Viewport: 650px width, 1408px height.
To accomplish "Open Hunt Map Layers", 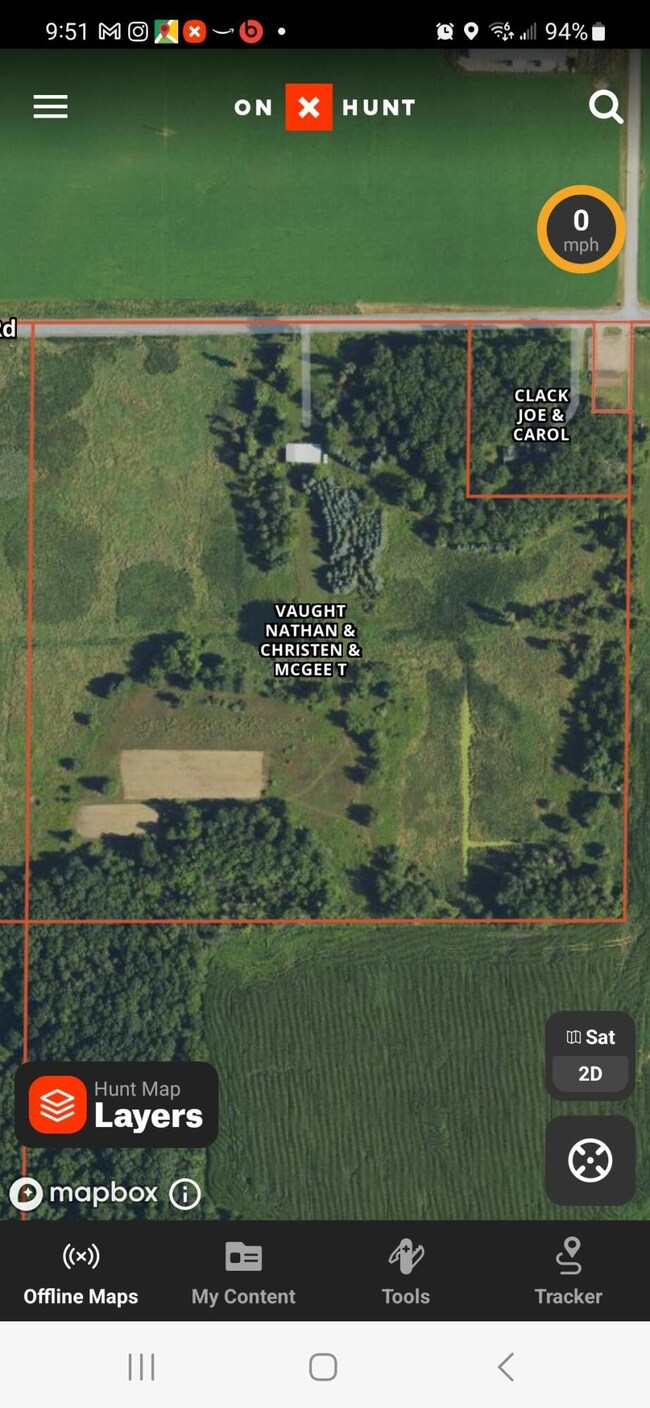I will pyautogui.click(x=117, y=1105).
